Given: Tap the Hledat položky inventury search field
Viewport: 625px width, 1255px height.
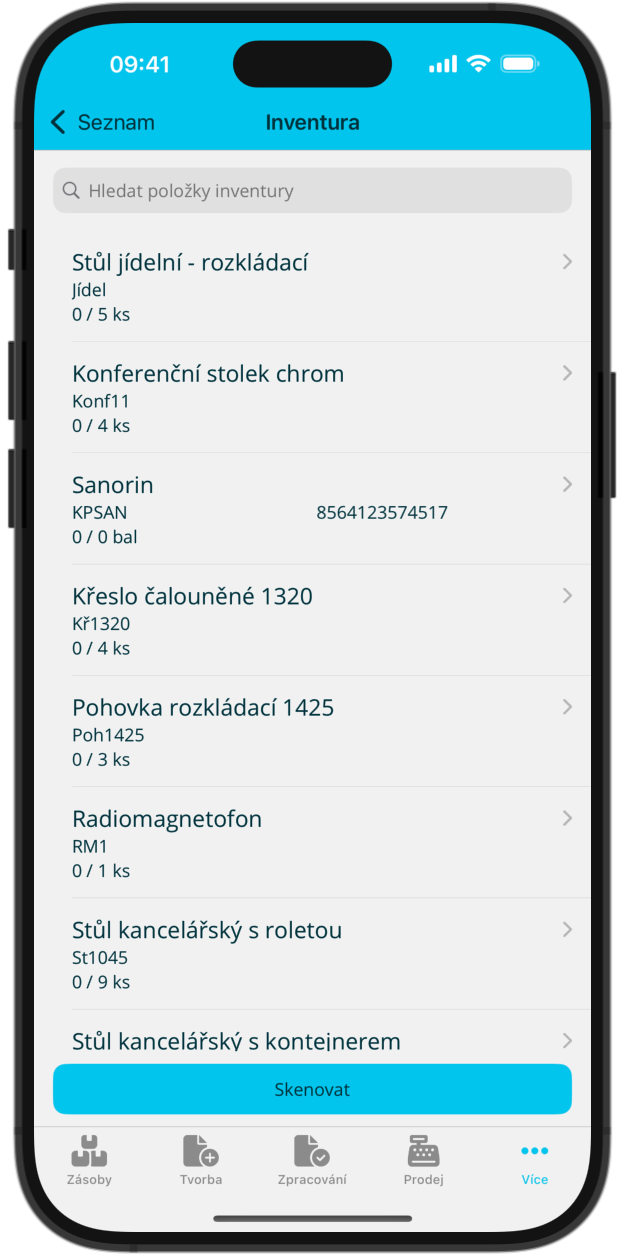Looking at the screenshot, I should (312, 190).
